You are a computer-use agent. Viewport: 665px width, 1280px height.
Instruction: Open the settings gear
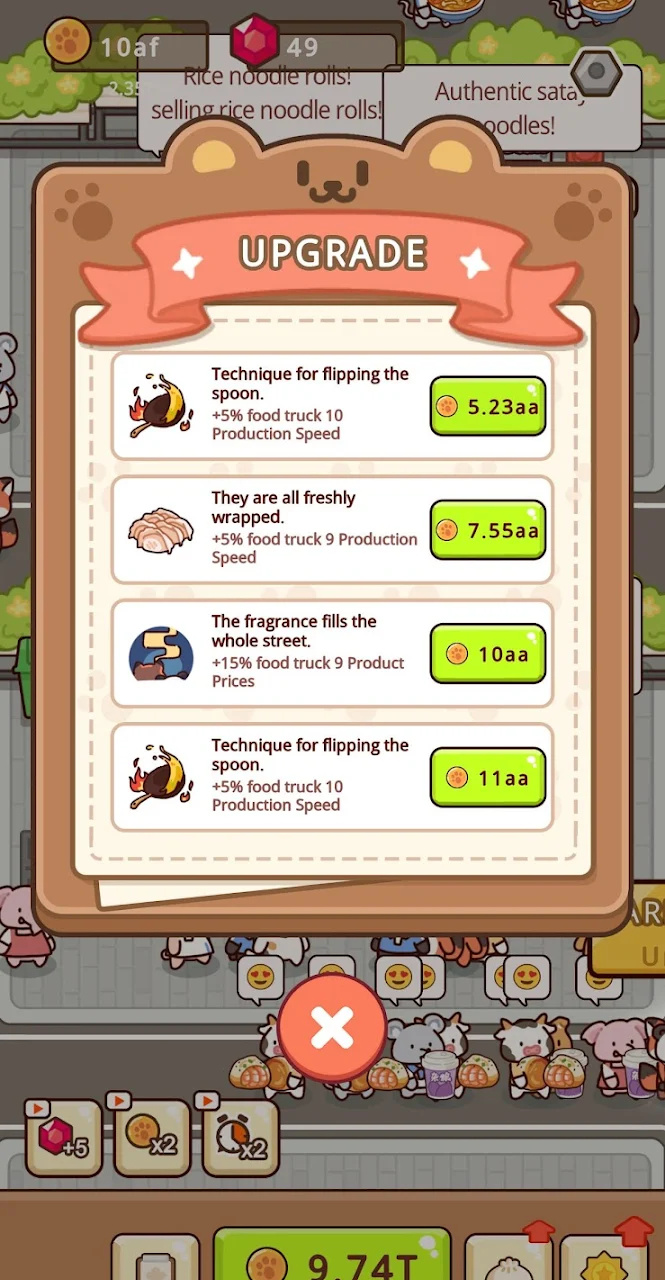[x=596, y=72]
